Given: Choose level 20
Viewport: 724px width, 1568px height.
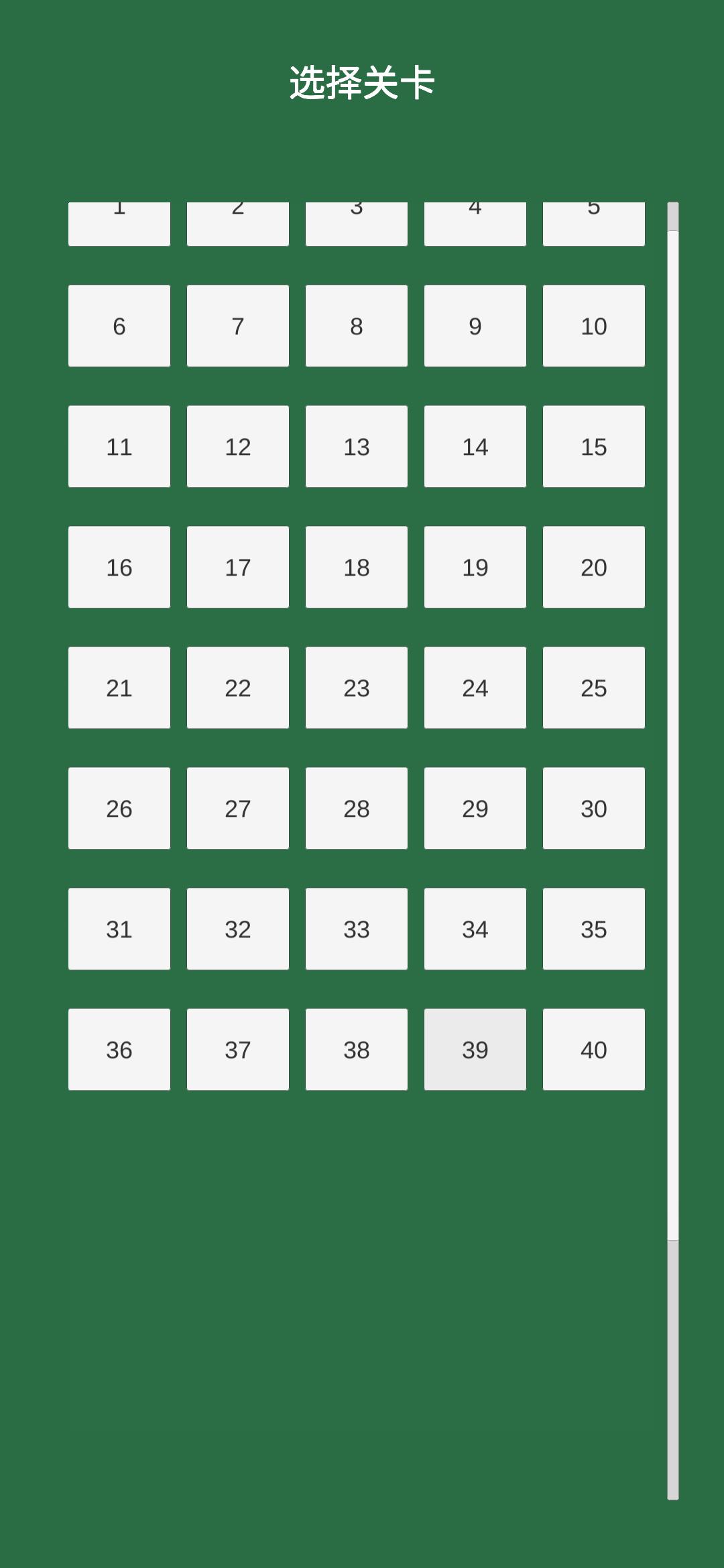Looking at the screenshot, I should (x=594, y=567).
